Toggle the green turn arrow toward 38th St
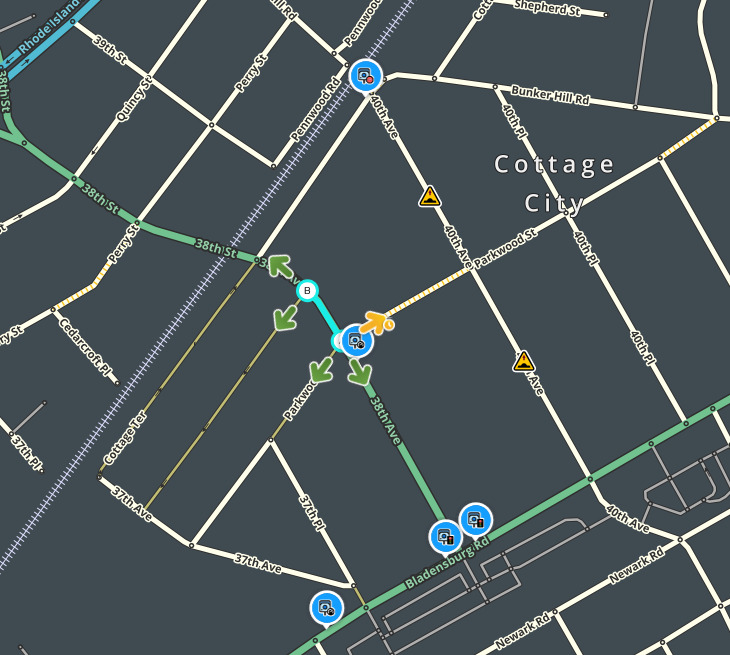730x655 pixels. click(281, 266)
